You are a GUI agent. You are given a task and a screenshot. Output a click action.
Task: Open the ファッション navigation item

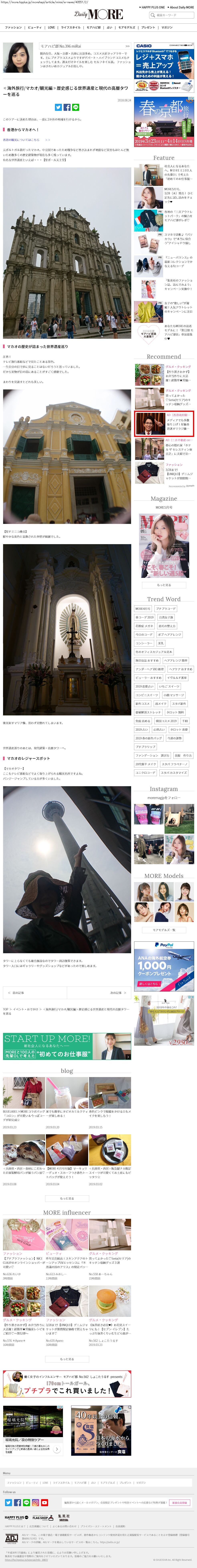pyautogui.click(x=13, y=27)
